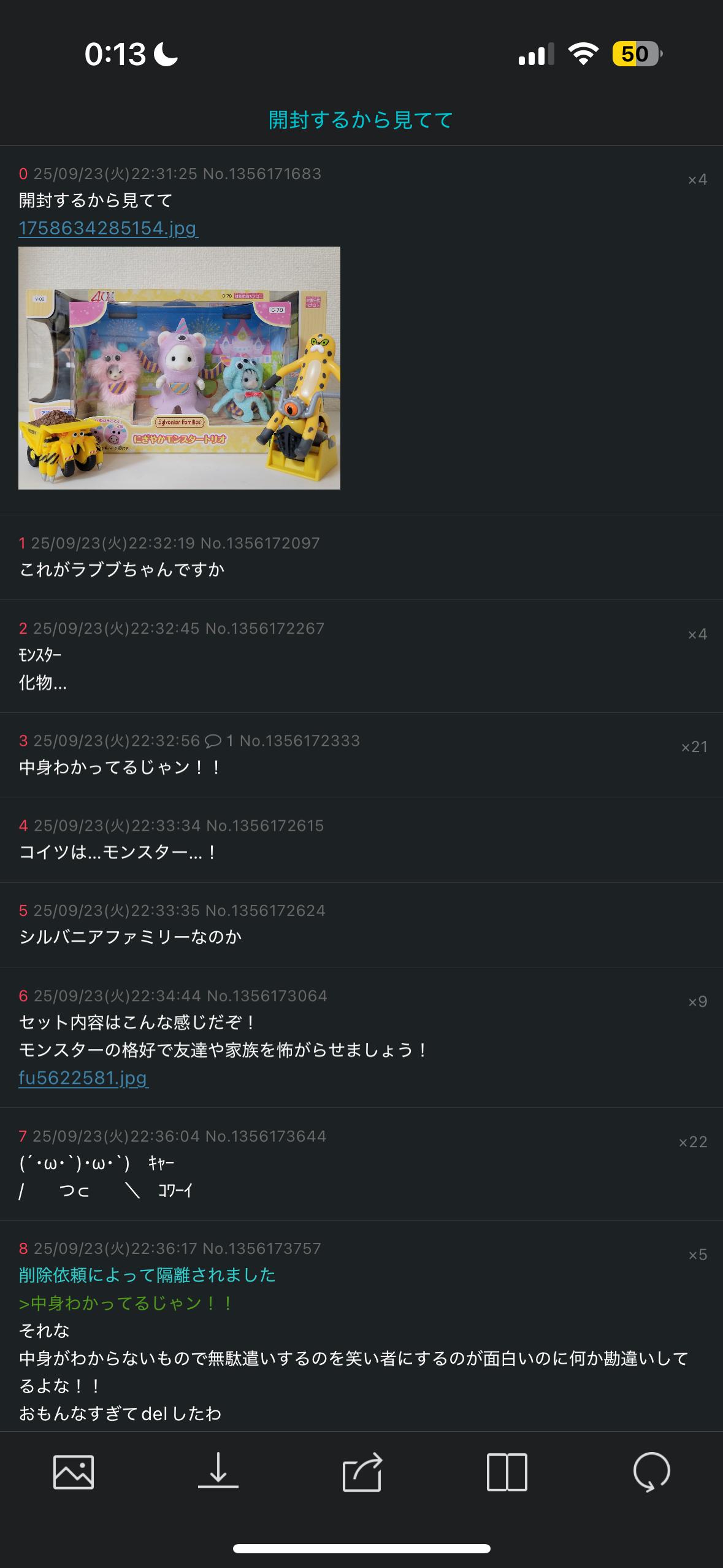Tap the thread title 開封するから見てて
Image resolution: width=723 pixels, height=1568 pixels.
pos(361,120)
